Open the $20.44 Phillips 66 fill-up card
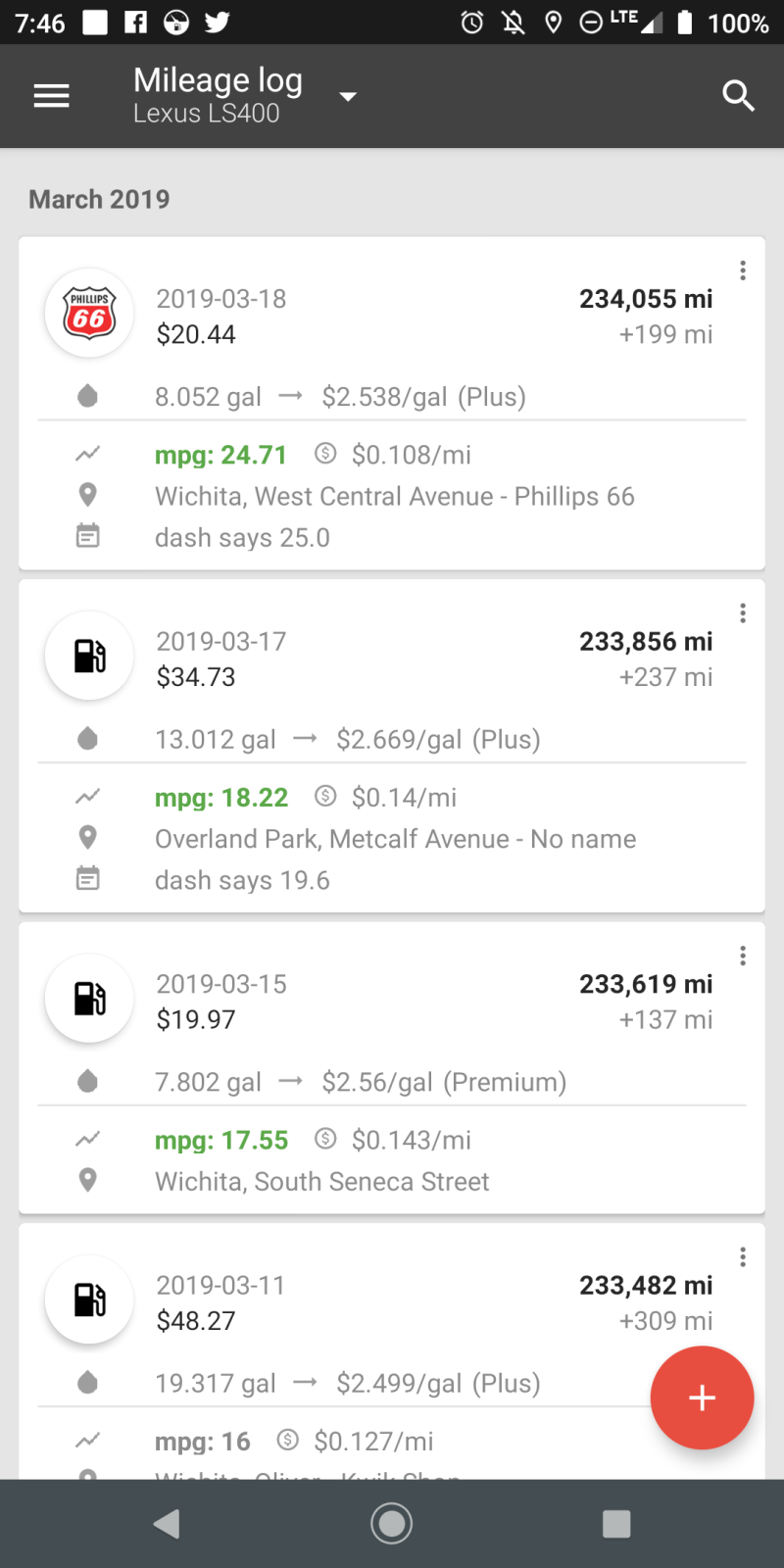Viewport: 784px width, 1568px height. coord(392,404)
